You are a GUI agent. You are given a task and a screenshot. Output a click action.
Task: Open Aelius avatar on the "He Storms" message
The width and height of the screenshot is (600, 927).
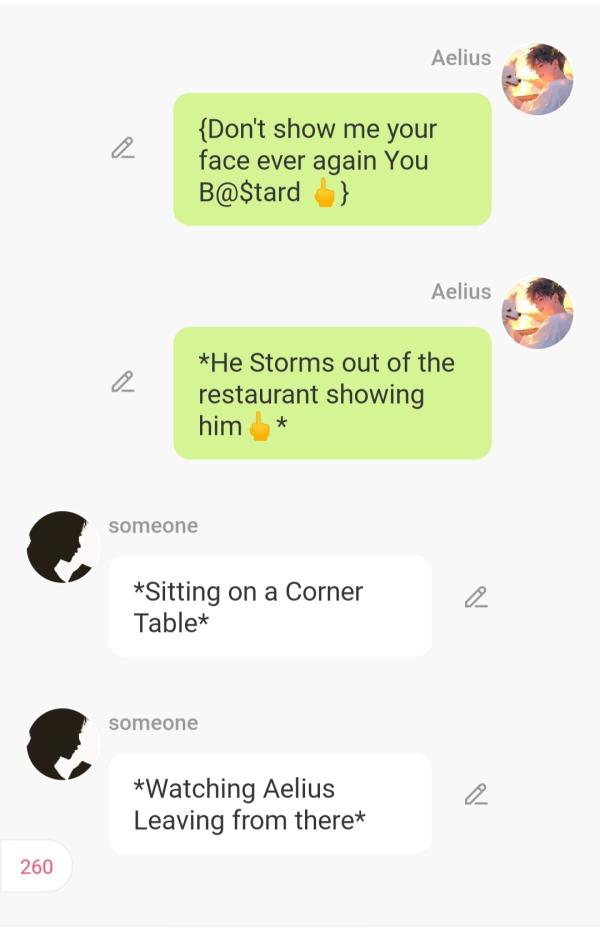click(x=537, y=313)
